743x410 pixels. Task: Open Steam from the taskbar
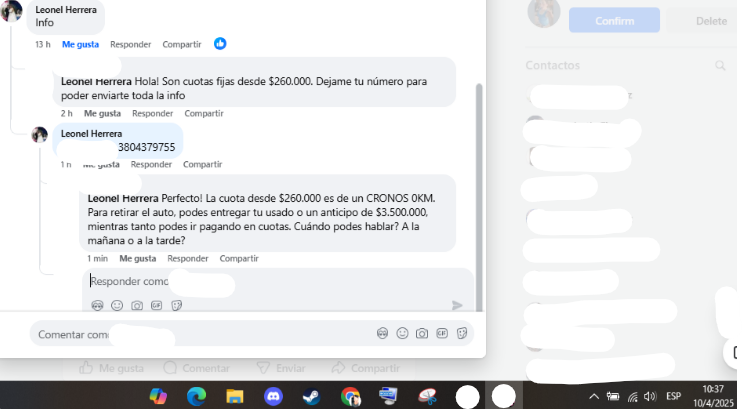pyautogui.click(x=311, y=396)
